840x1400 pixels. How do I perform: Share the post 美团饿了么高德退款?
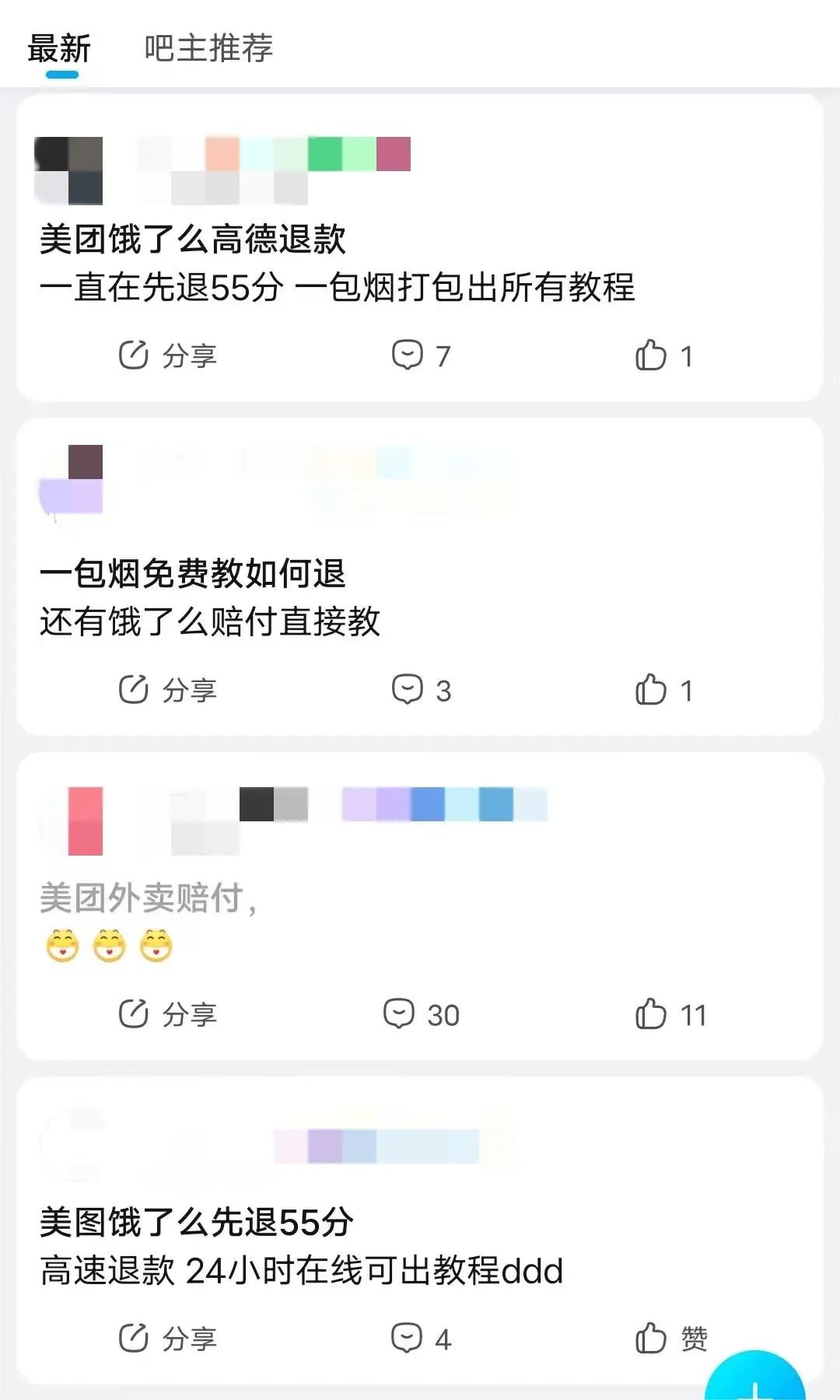tap(167, 355)
